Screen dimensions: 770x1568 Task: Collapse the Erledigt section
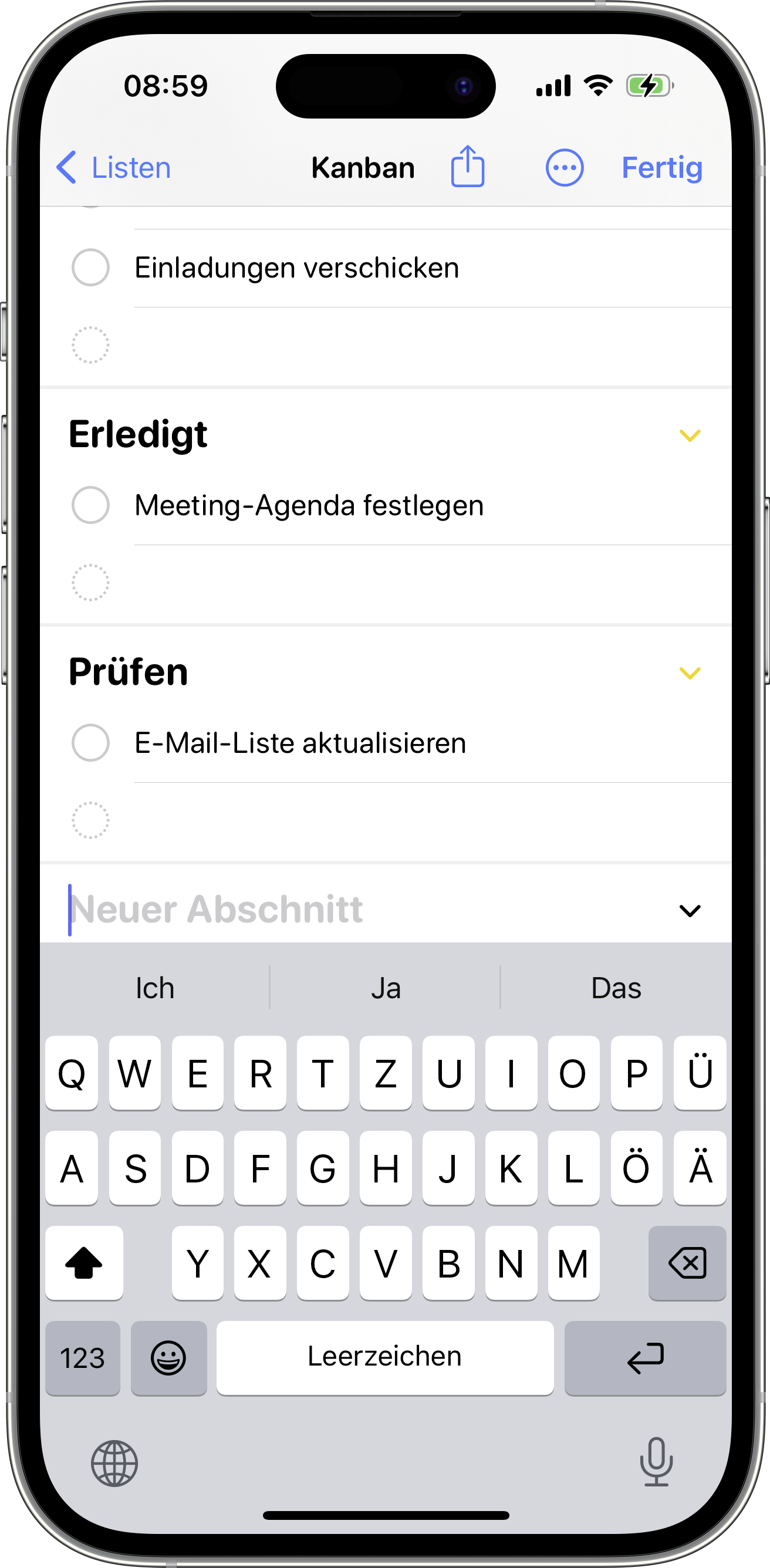click(x=690, y=435)
